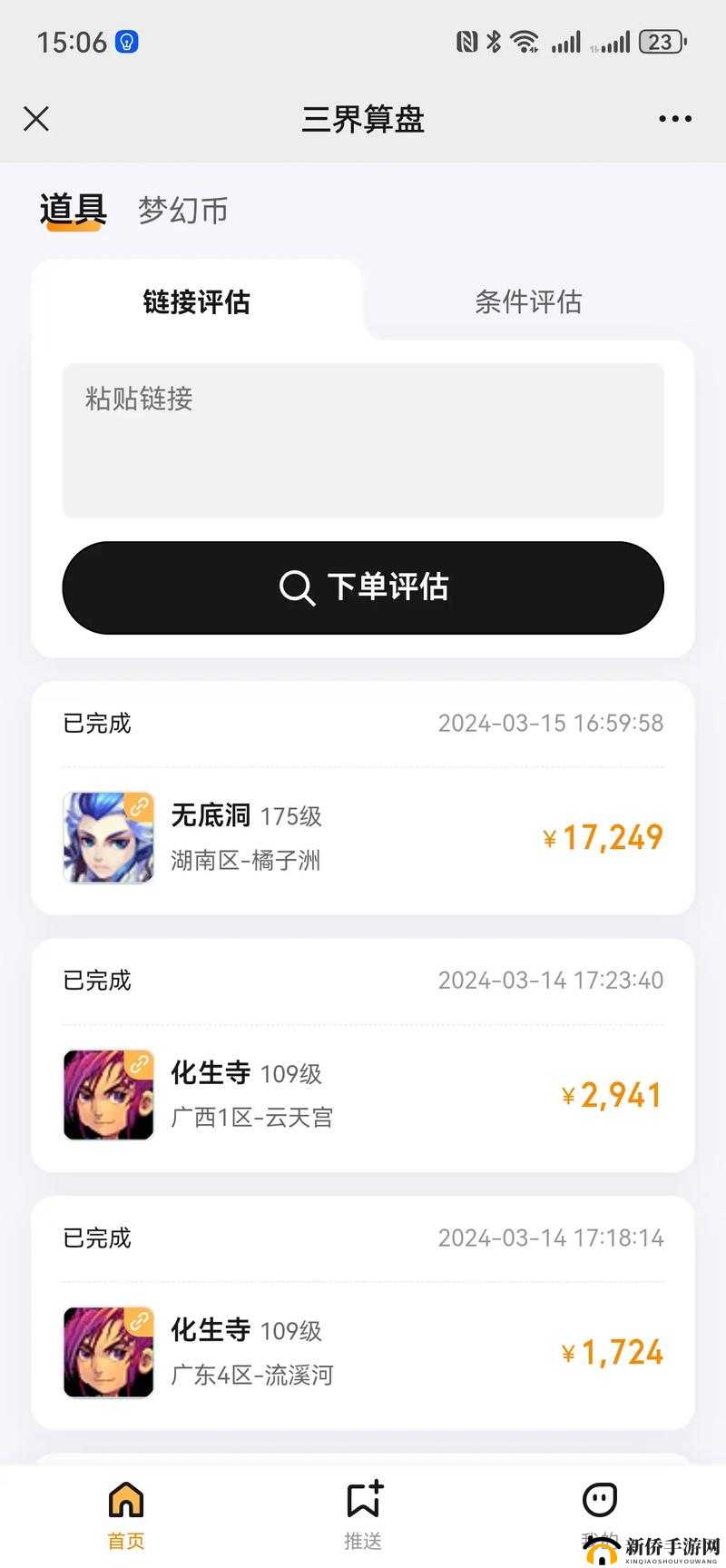The width and height of the screenshot is (726, 1568).
Task: Click the link icon on first 化生寺 avatar
Action: point(138,1061)
